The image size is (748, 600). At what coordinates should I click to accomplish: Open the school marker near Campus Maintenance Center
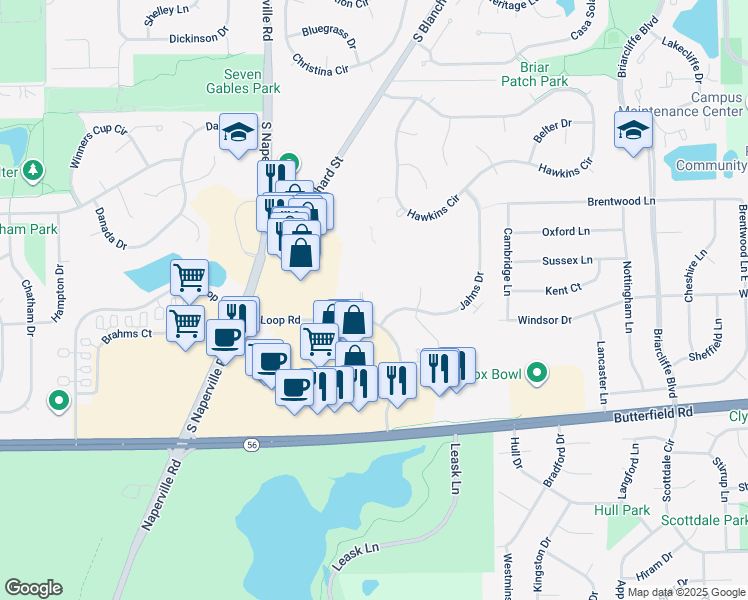click(633, 131)
